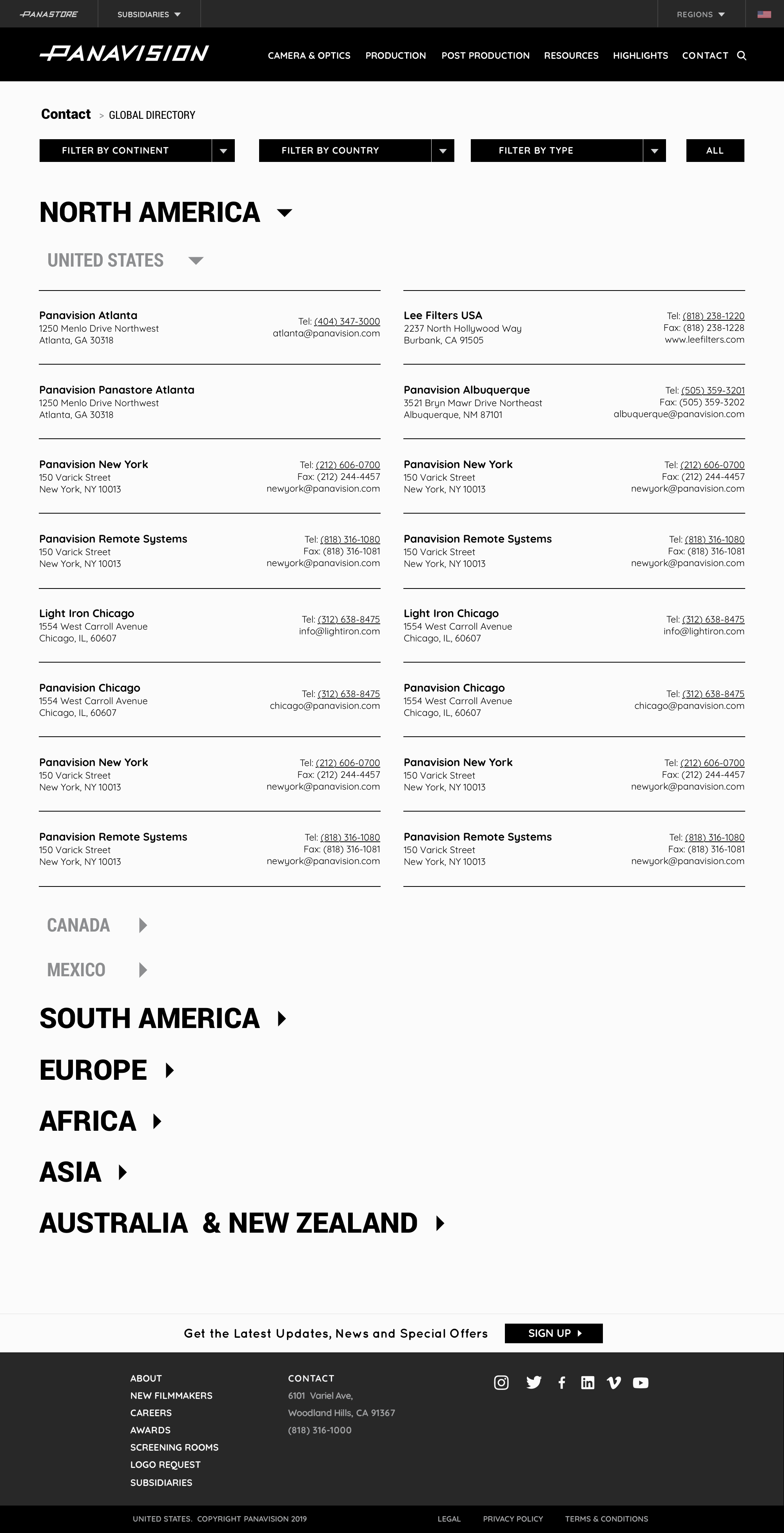Go to Post Production section
784x1533 pixels.
[485, 55]
